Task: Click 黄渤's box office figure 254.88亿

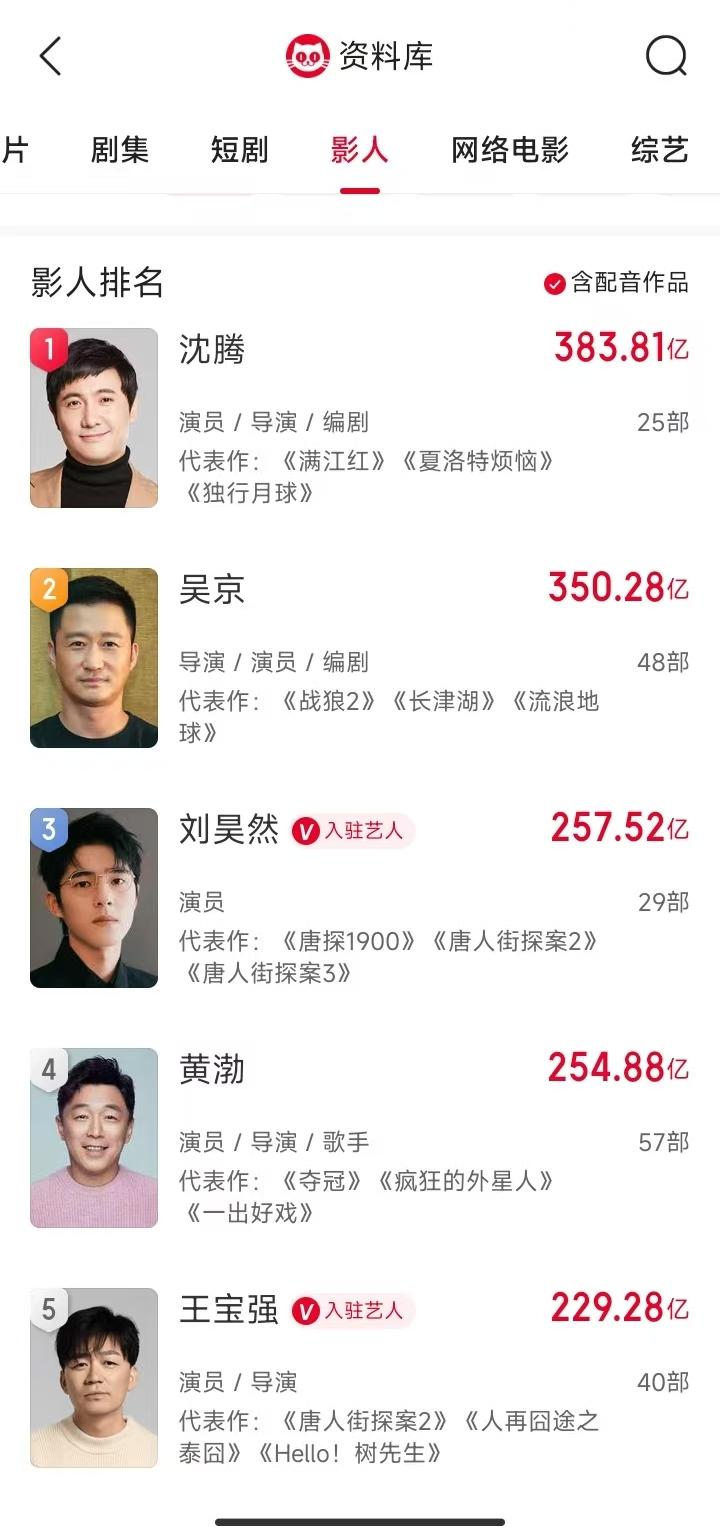Action: pyautogui.click(x=618, y=1068)
